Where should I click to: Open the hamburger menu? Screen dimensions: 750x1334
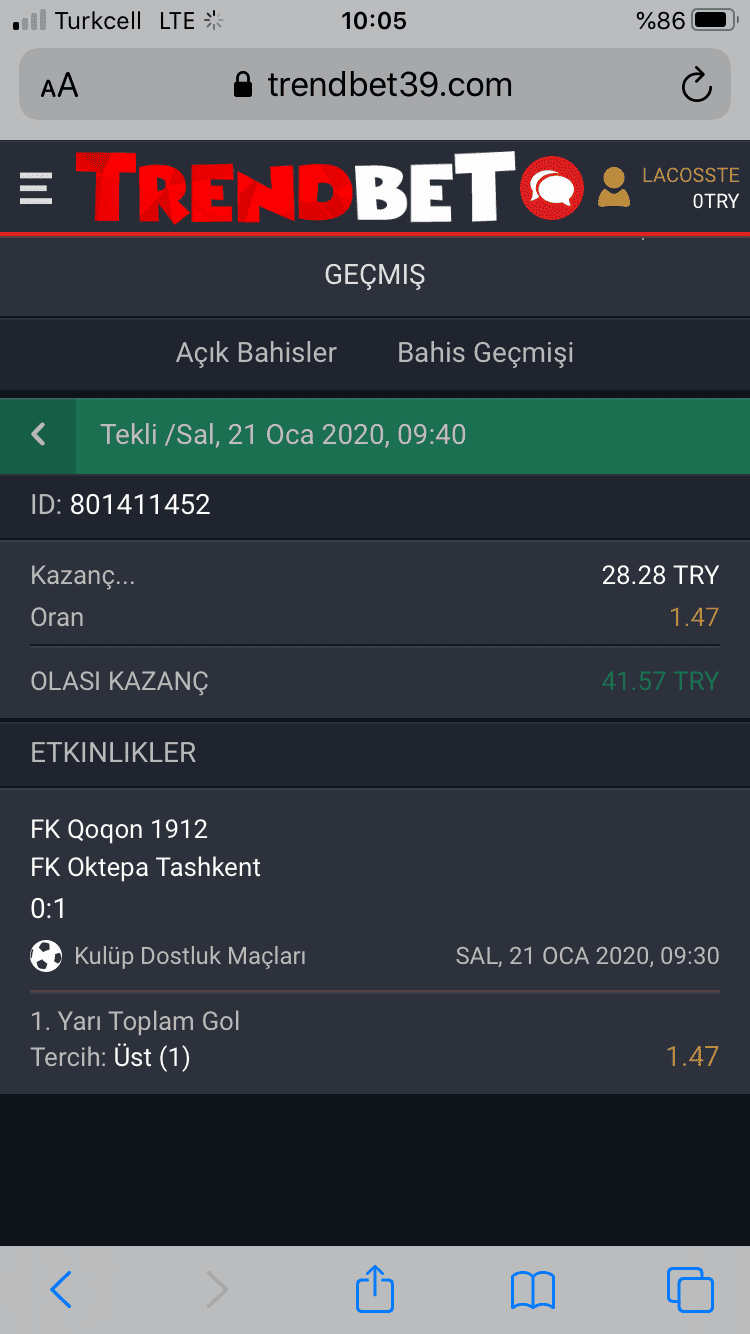(36, 188)
